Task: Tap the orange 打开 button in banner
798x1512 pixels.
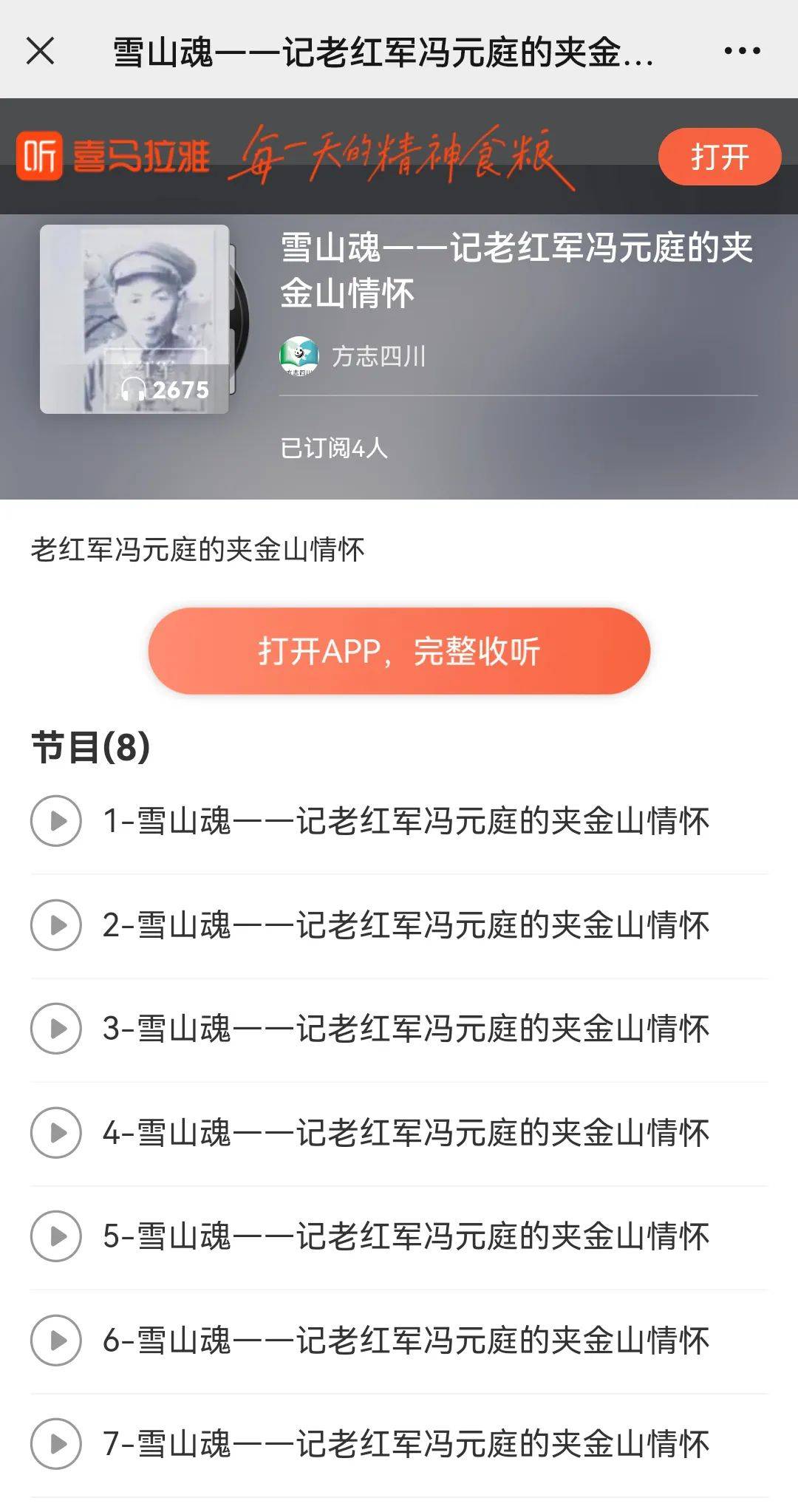Action: tap(719, 157)
